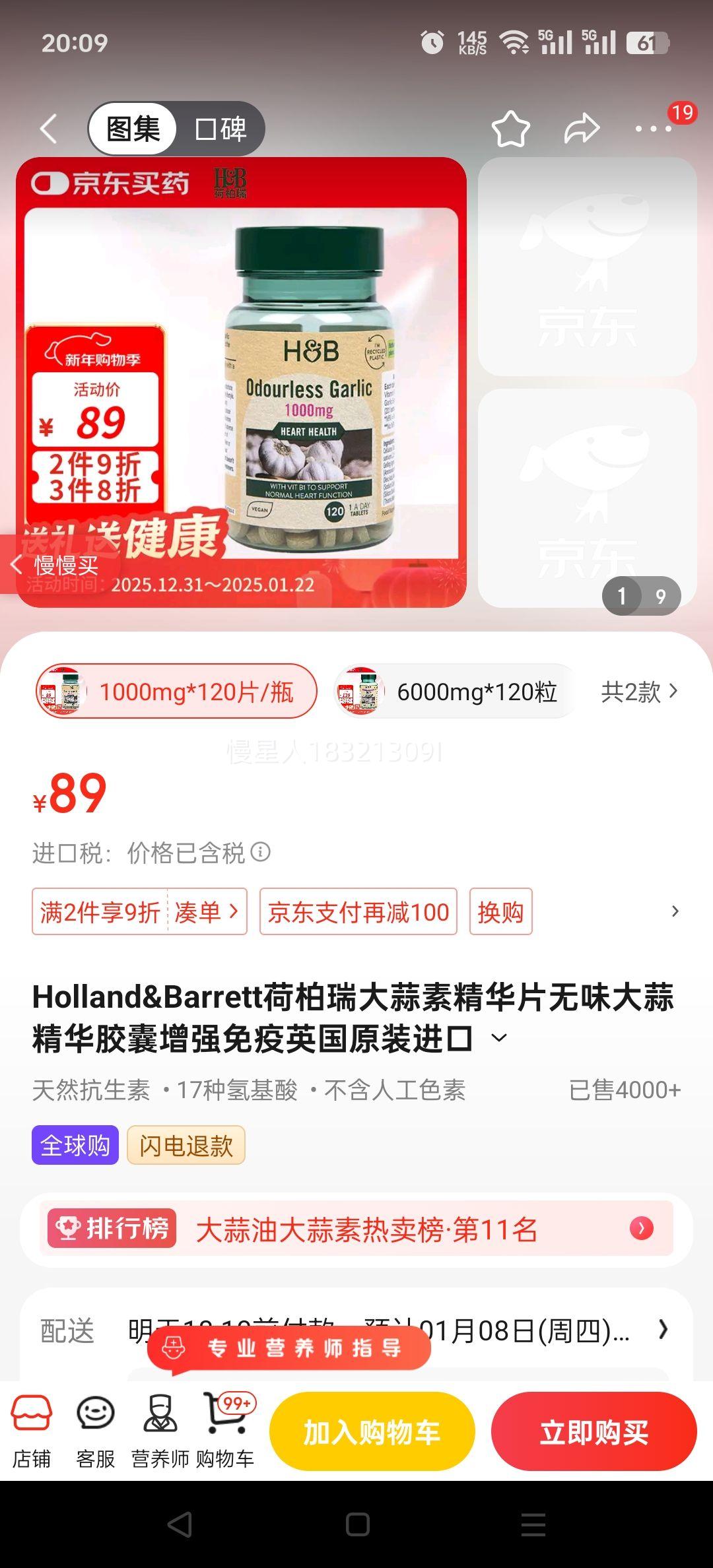This screenshot has width=713, height=1568.
Task: Select the 6000mg*120粒 variant
Action: (x=454, y=692)
